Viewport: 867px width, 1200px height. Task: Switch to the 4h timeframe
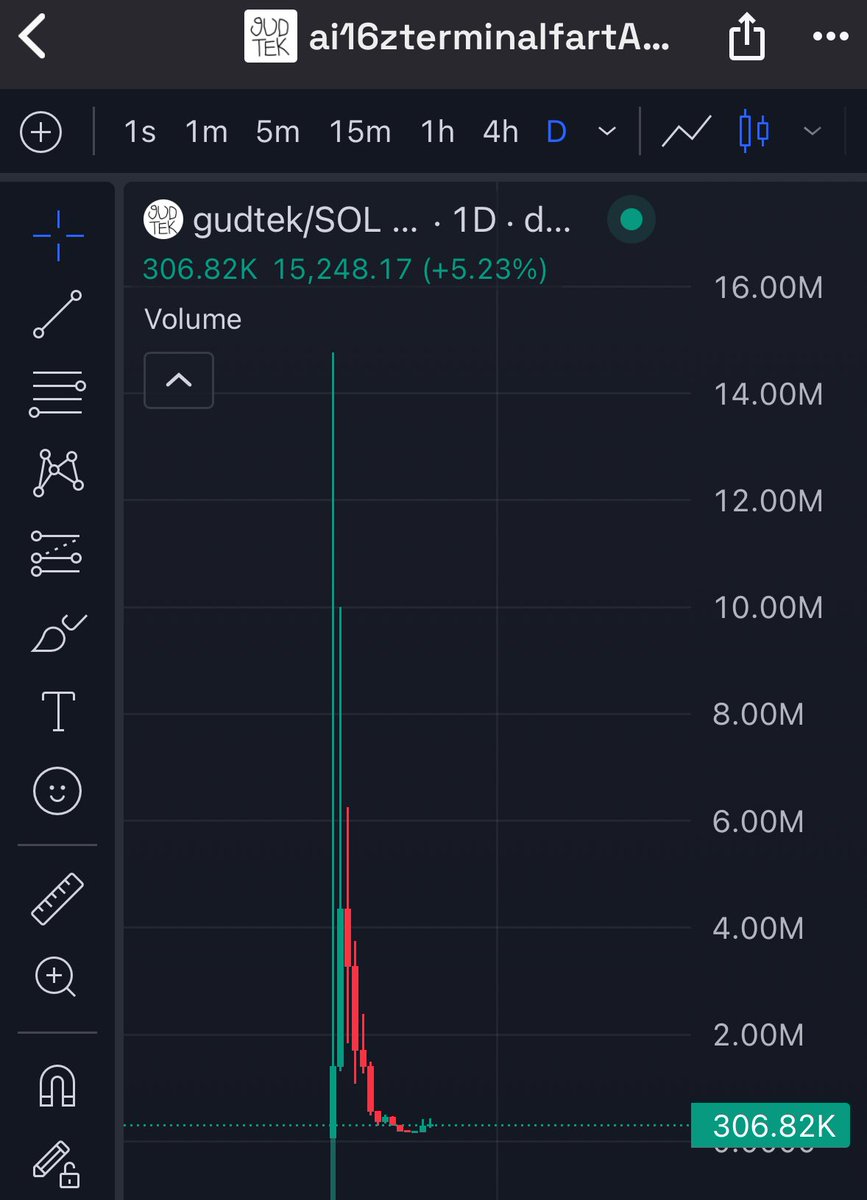tap(500, 132)
